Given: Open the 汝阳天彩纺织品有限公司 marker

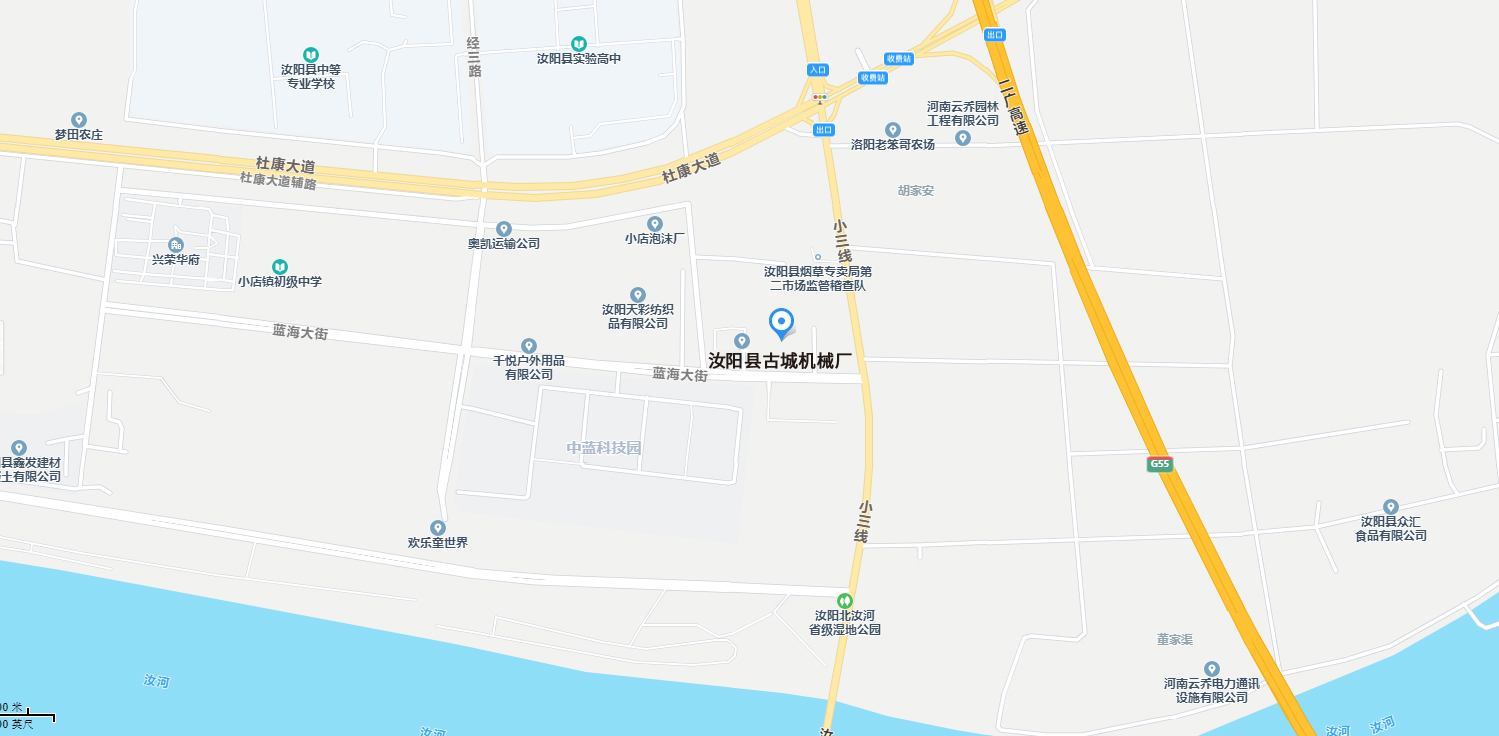Looking at the screenshot, I should (638, 295).
